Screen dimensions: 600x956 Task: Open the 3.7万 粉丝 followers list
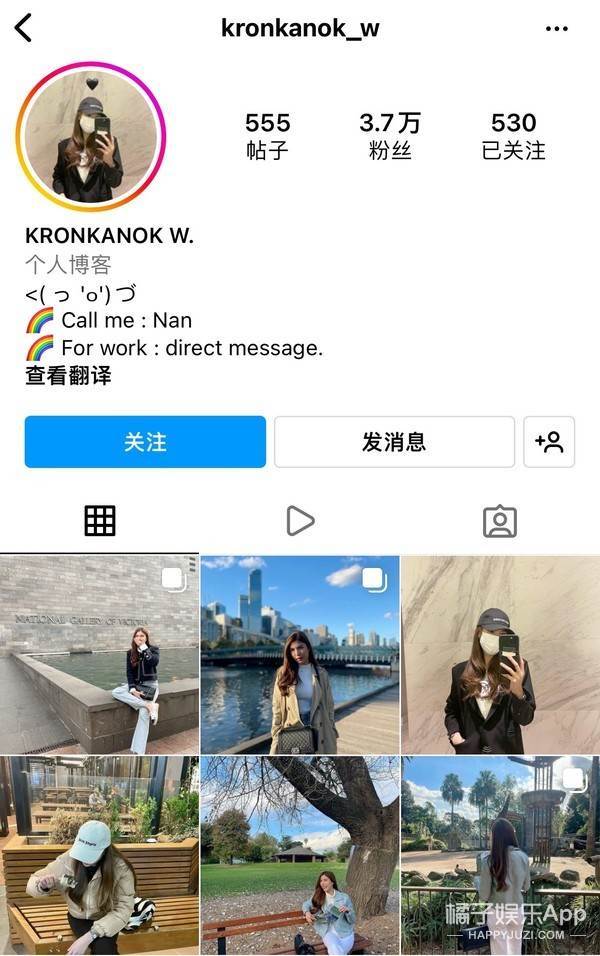(x=390, y=136)
